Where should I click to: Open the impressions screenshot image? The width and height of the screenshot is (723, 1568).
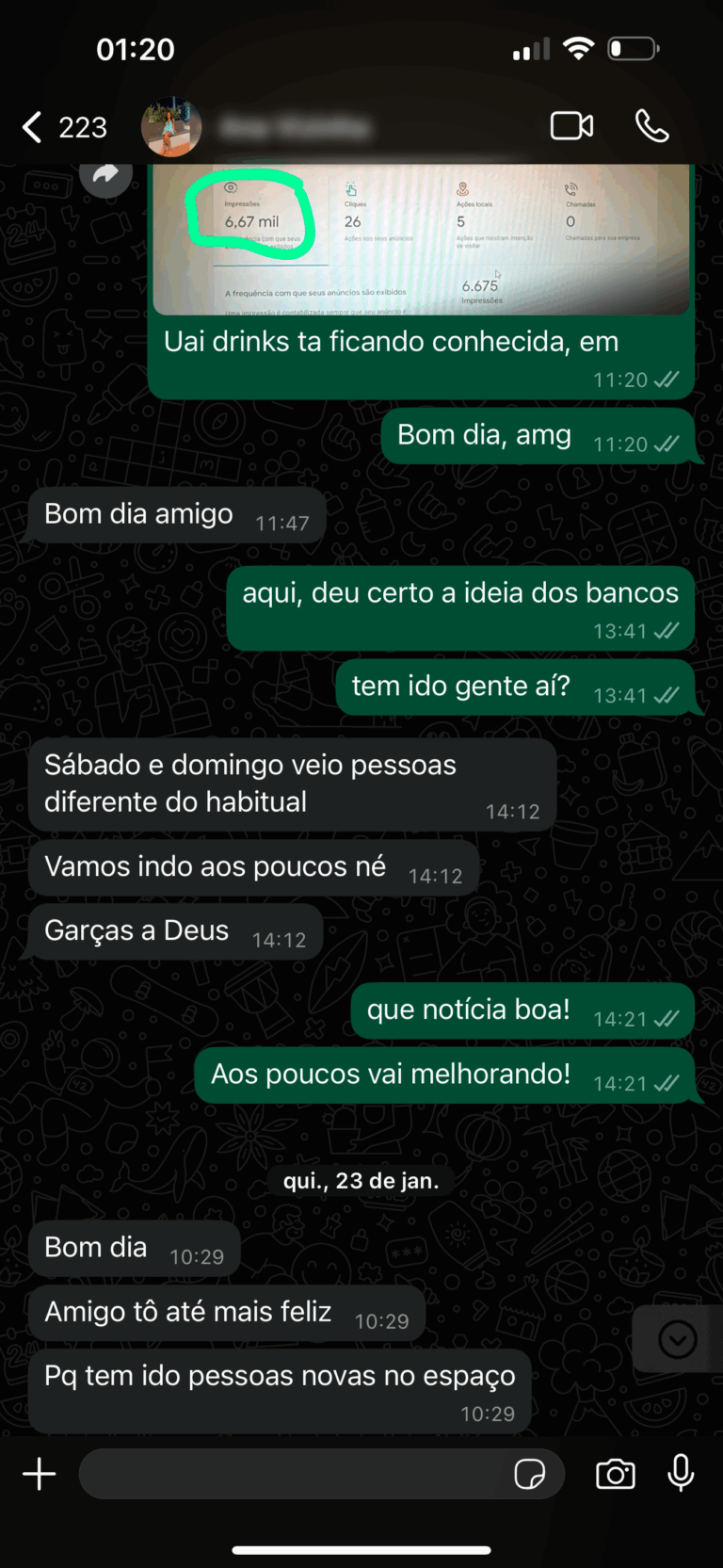pyautogui.click(x=421, y=240)
